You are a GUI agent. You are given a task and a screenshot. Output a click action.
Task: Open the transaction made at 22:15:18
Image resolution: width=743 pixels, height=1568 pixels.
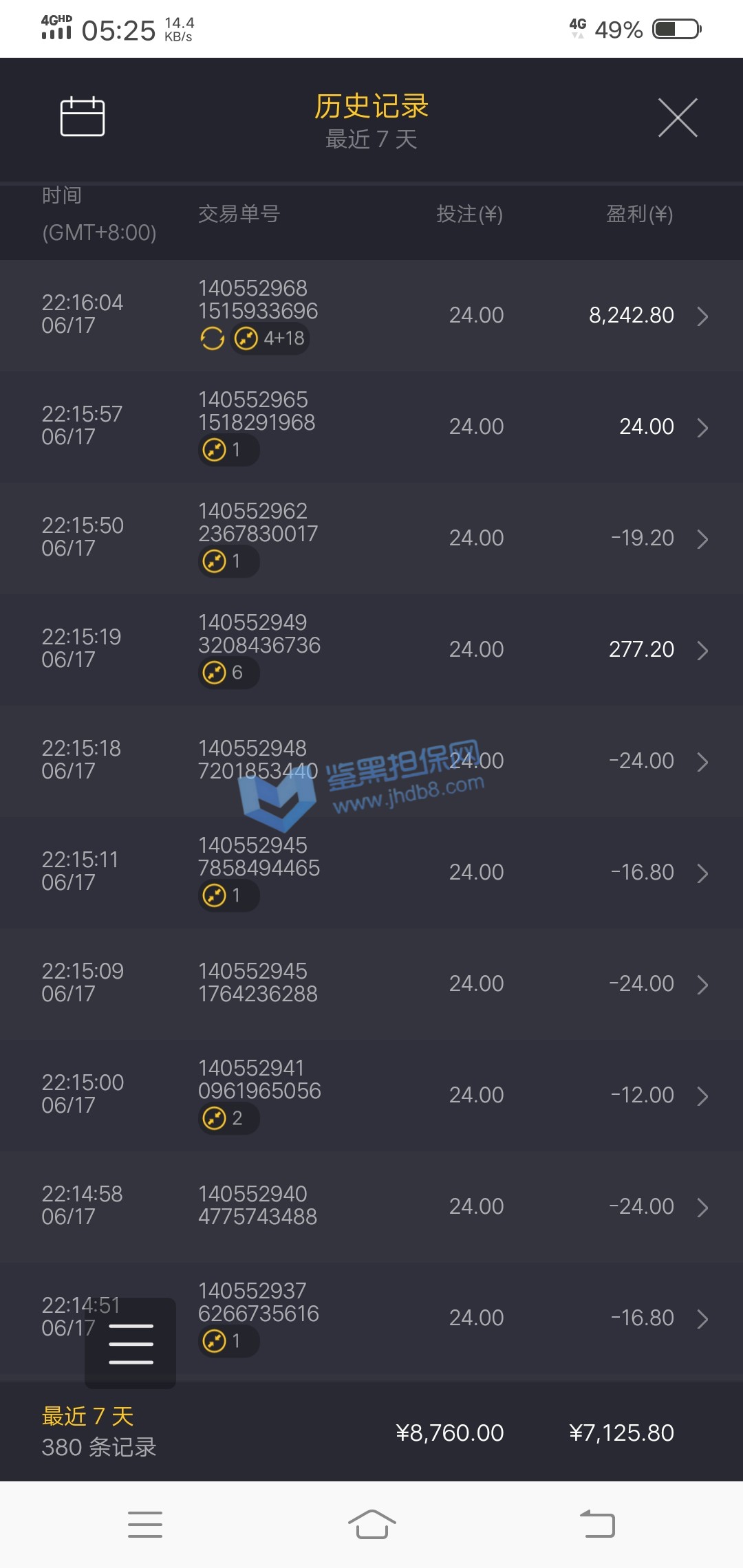[702, 762]
